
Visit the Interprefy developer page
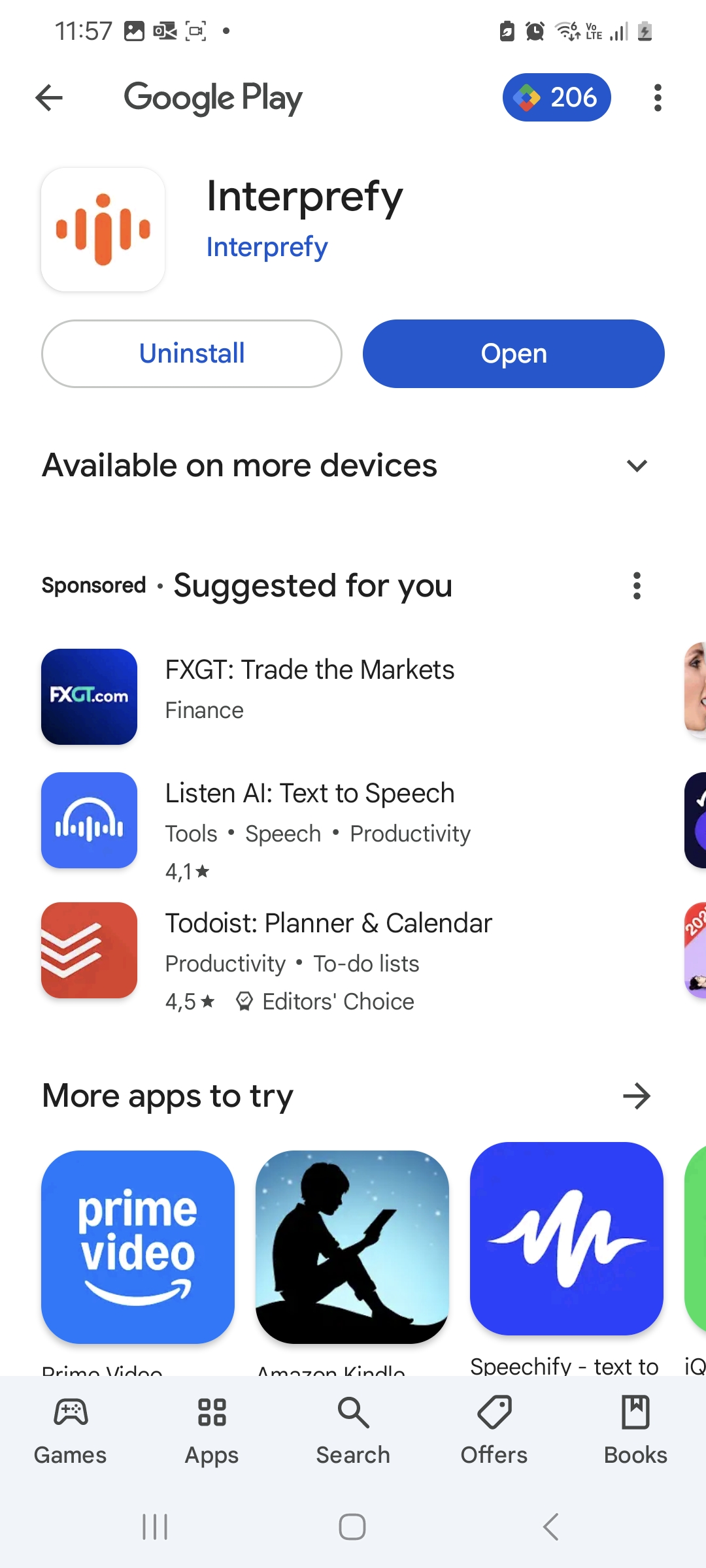pyautogui.click(x=267, y=247)
